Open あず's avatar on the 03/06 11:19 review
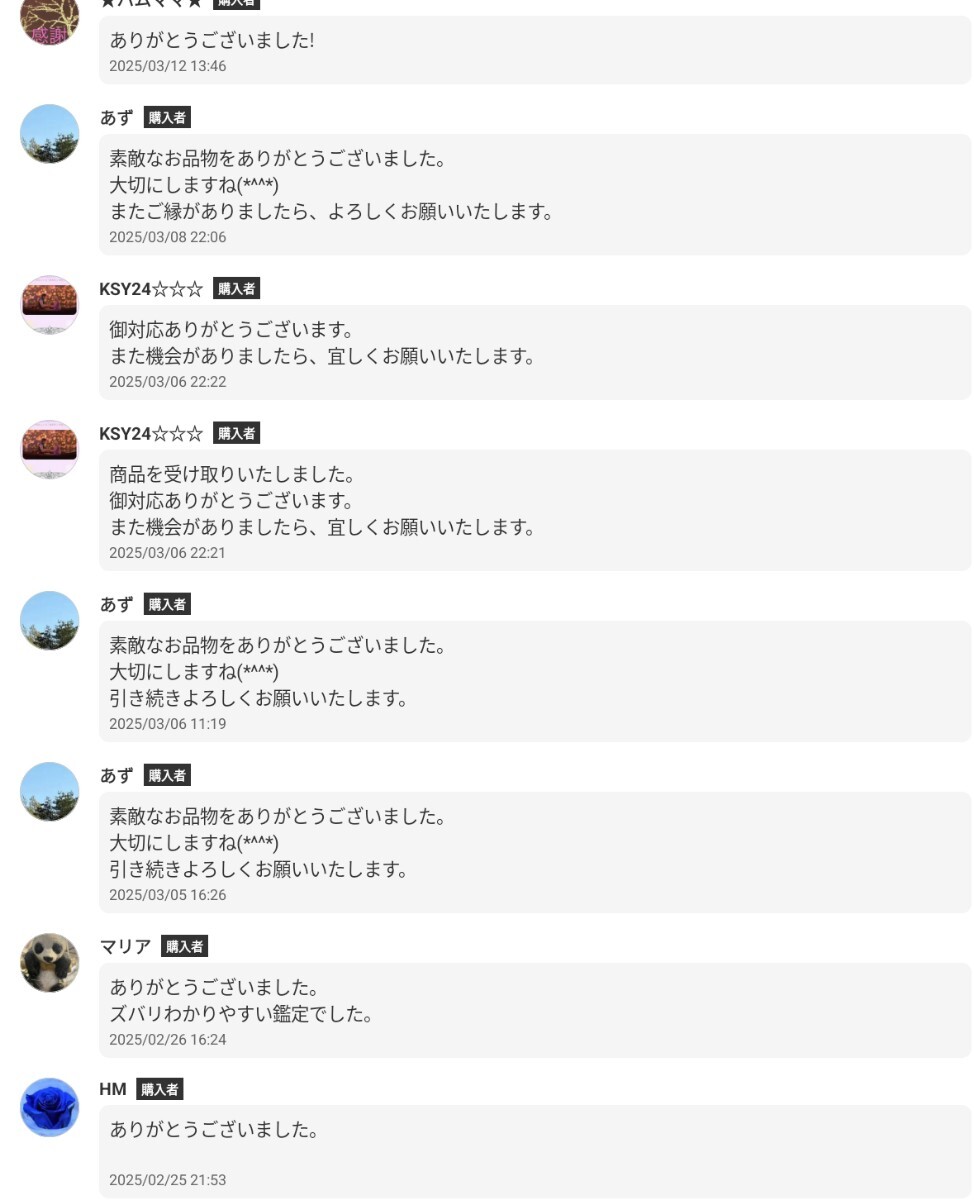 click(50, 621)
